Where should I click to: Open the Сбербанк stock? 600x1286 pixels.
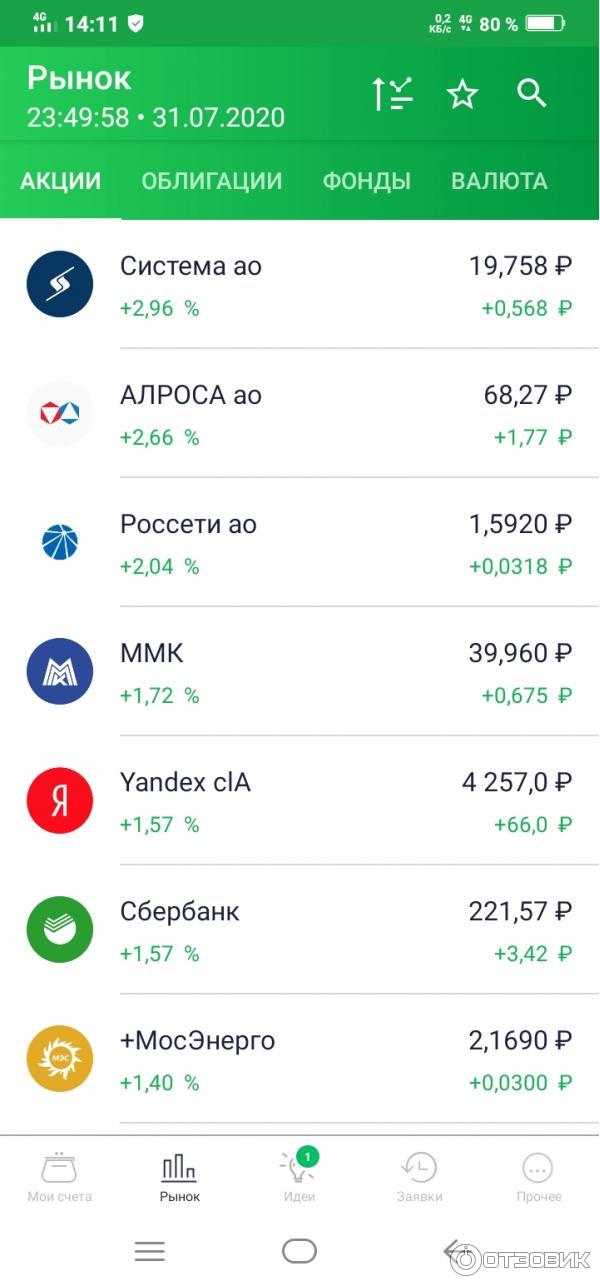click(x=300, y=930)
